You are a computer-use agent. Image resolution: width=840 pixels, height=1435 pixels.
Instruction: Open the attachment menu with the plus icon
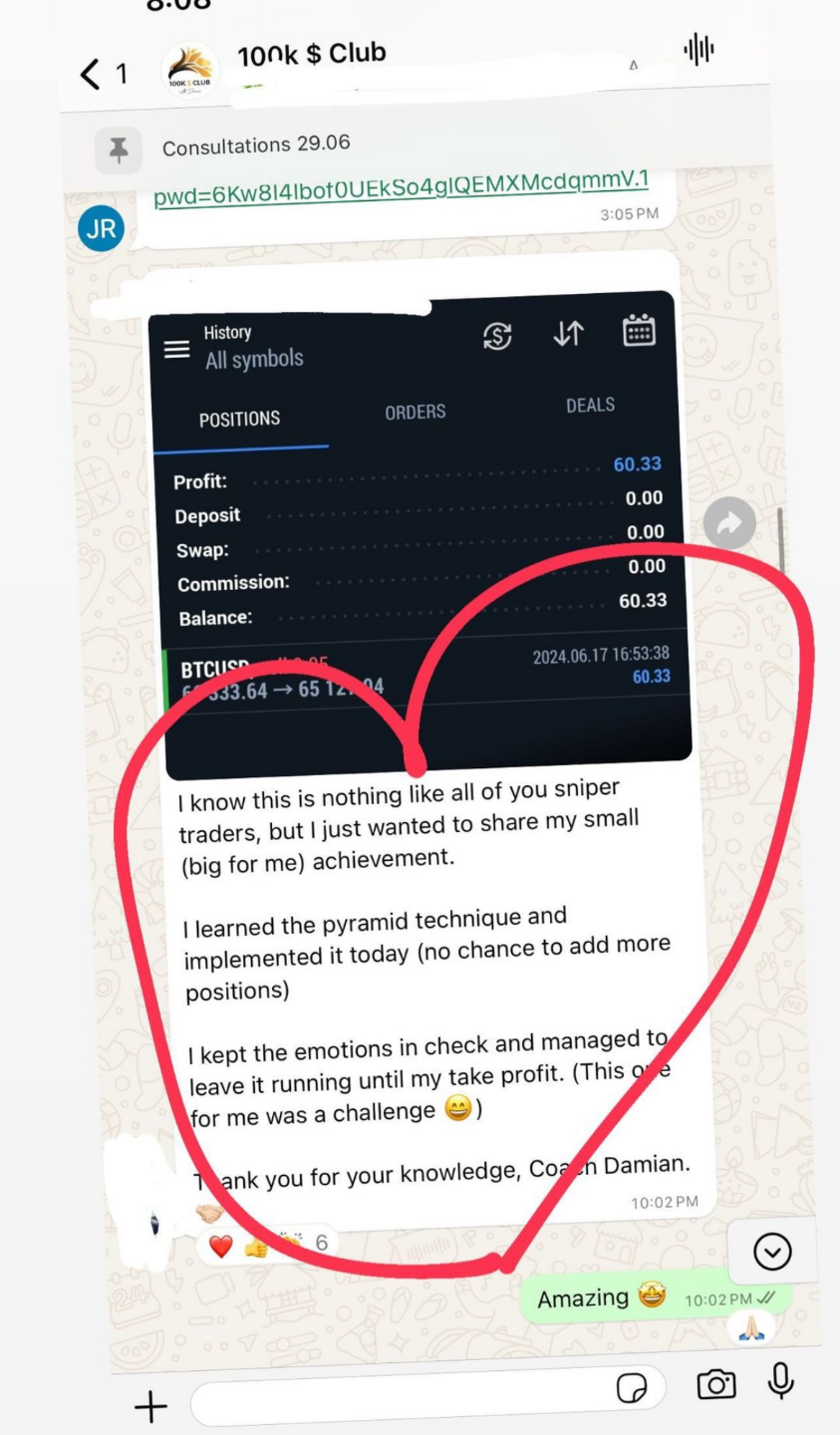point(150,1407)
